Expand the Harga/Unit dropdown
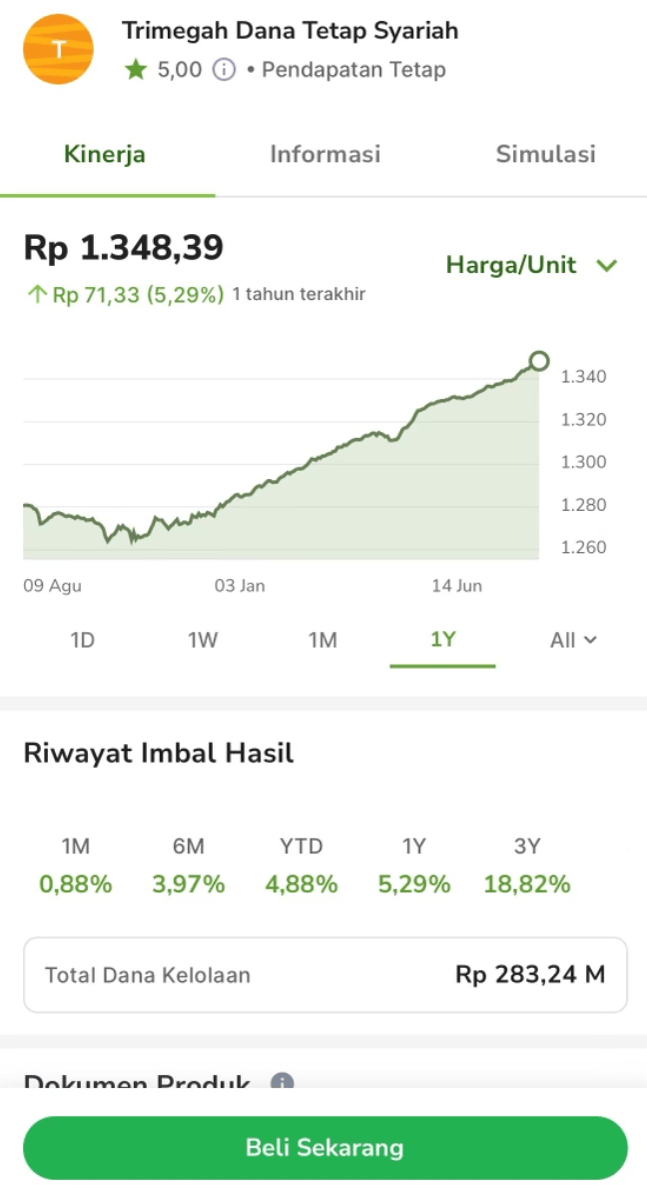 pyautogui.click(x=532, y=265)
